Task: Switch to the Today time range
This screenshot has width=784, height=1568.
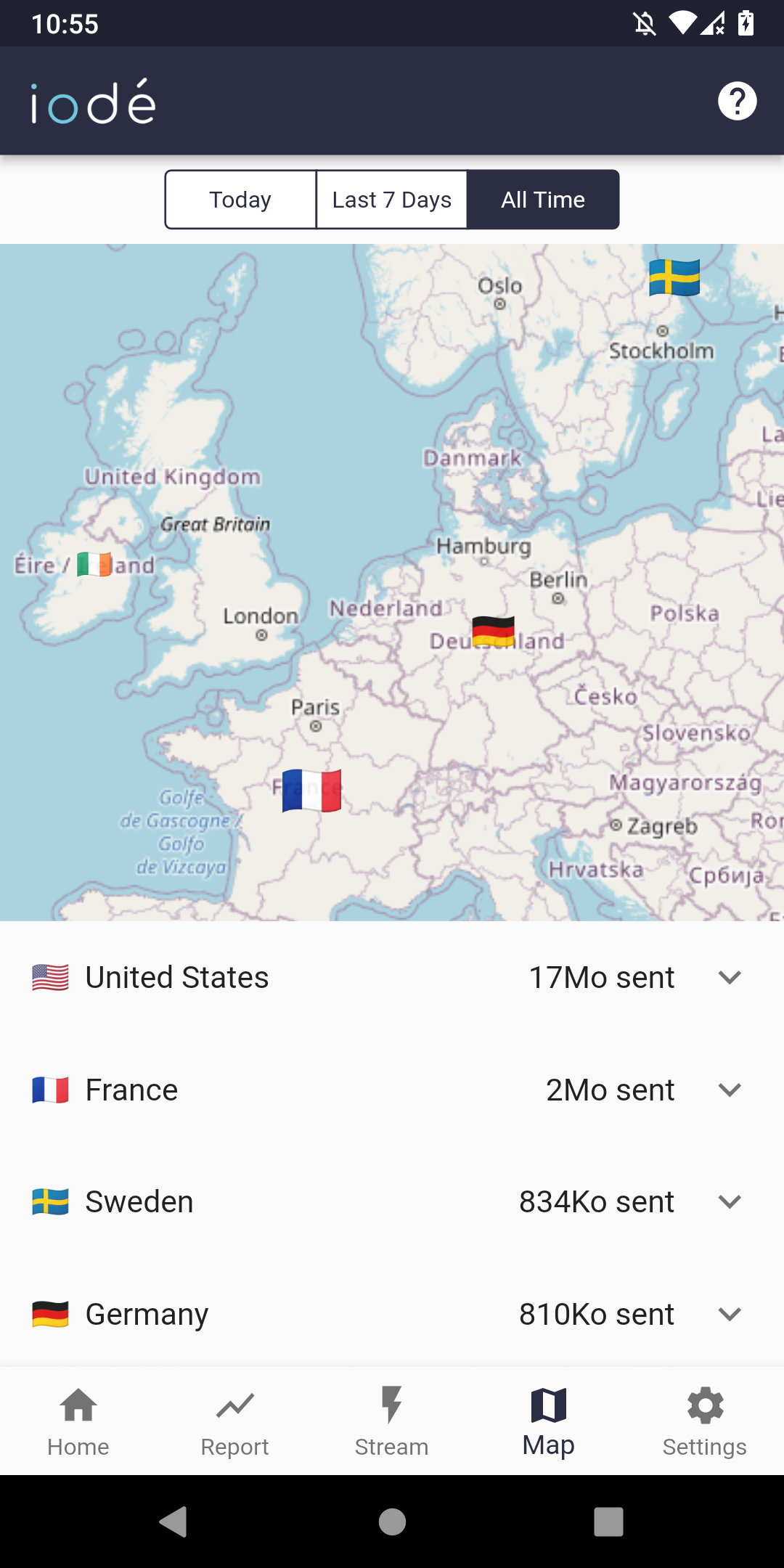Action: coord(240,200)
